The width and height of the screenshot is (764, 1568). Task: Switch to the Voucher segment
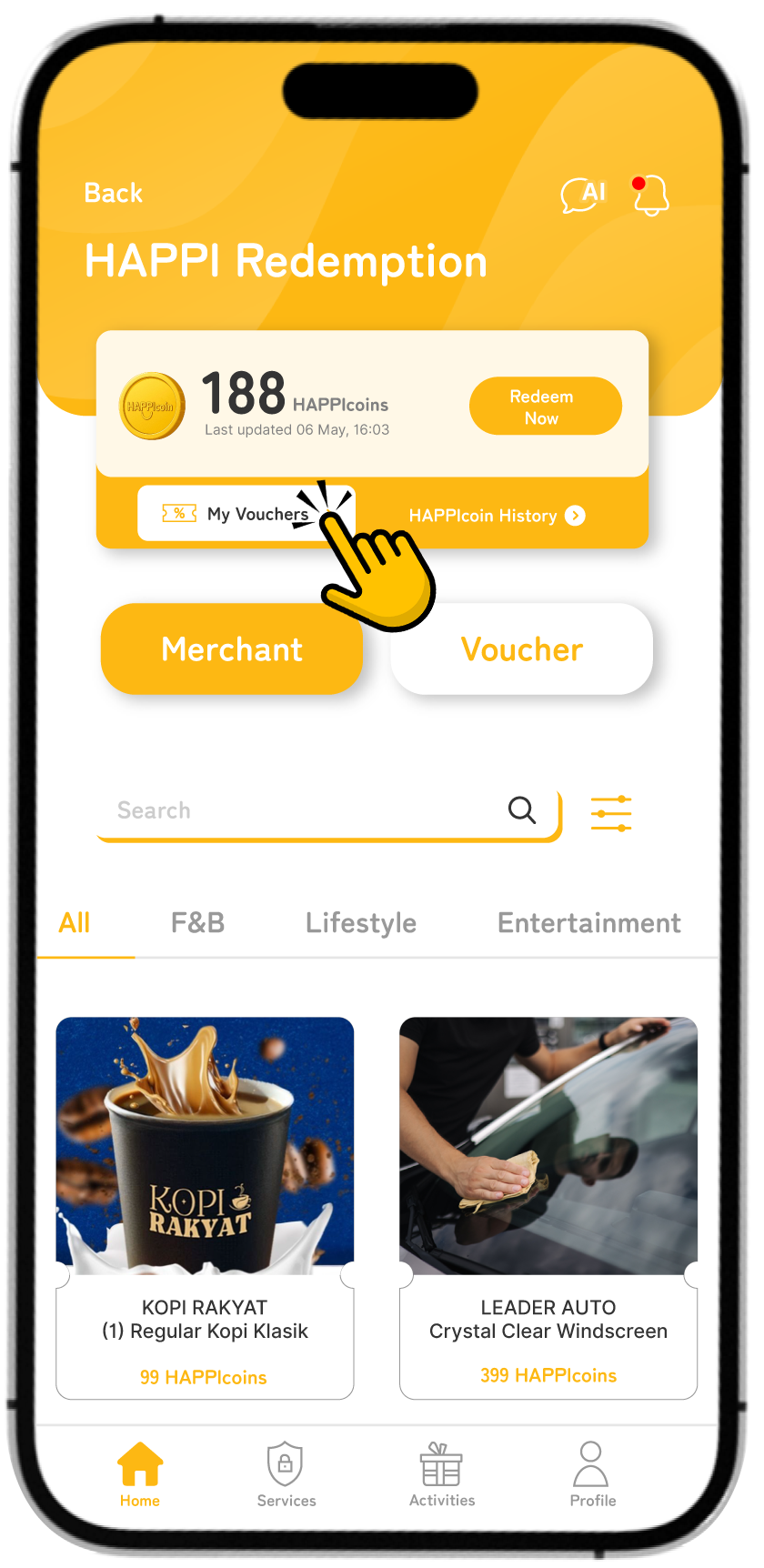tap(521, 649)
